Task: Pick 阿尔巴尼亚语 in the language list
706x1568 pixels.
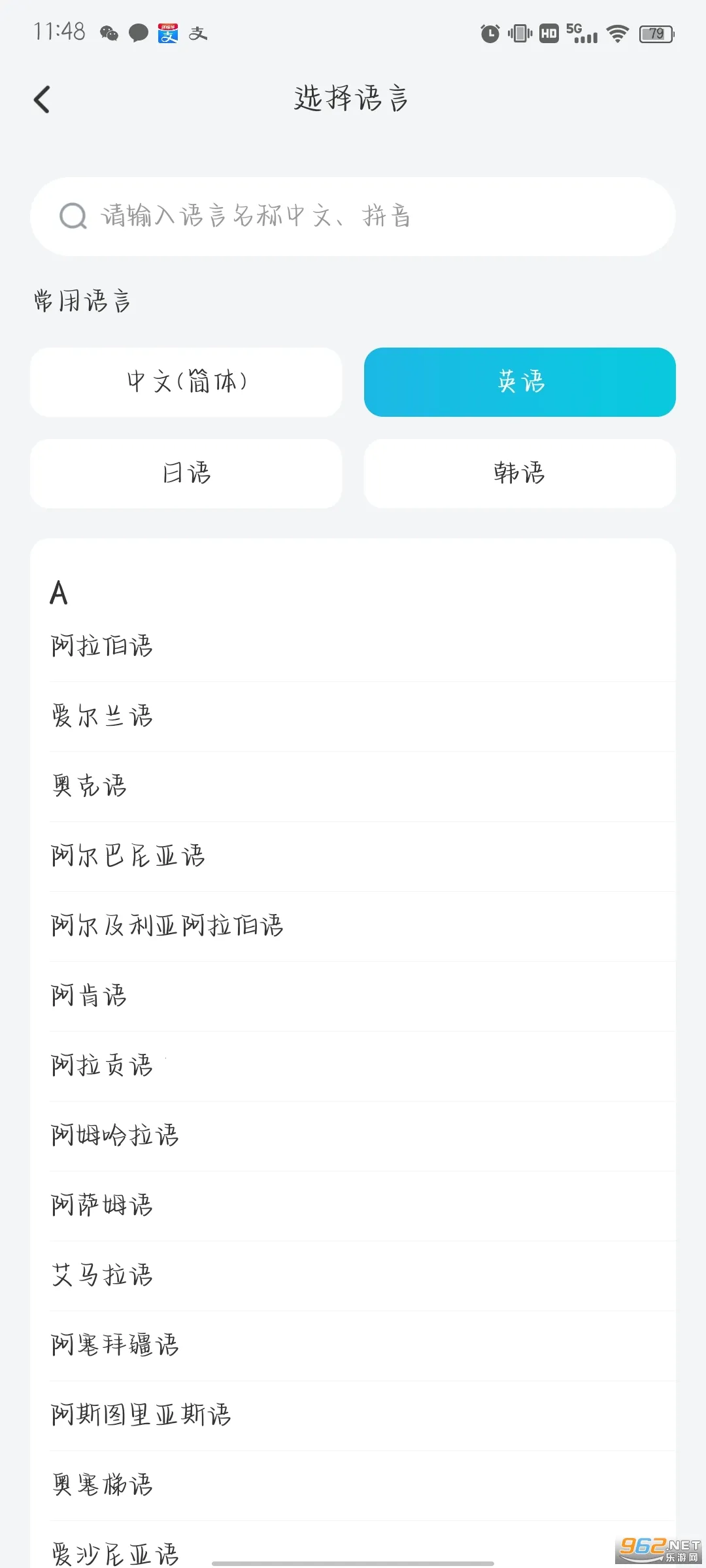Action: pos(129,857)
